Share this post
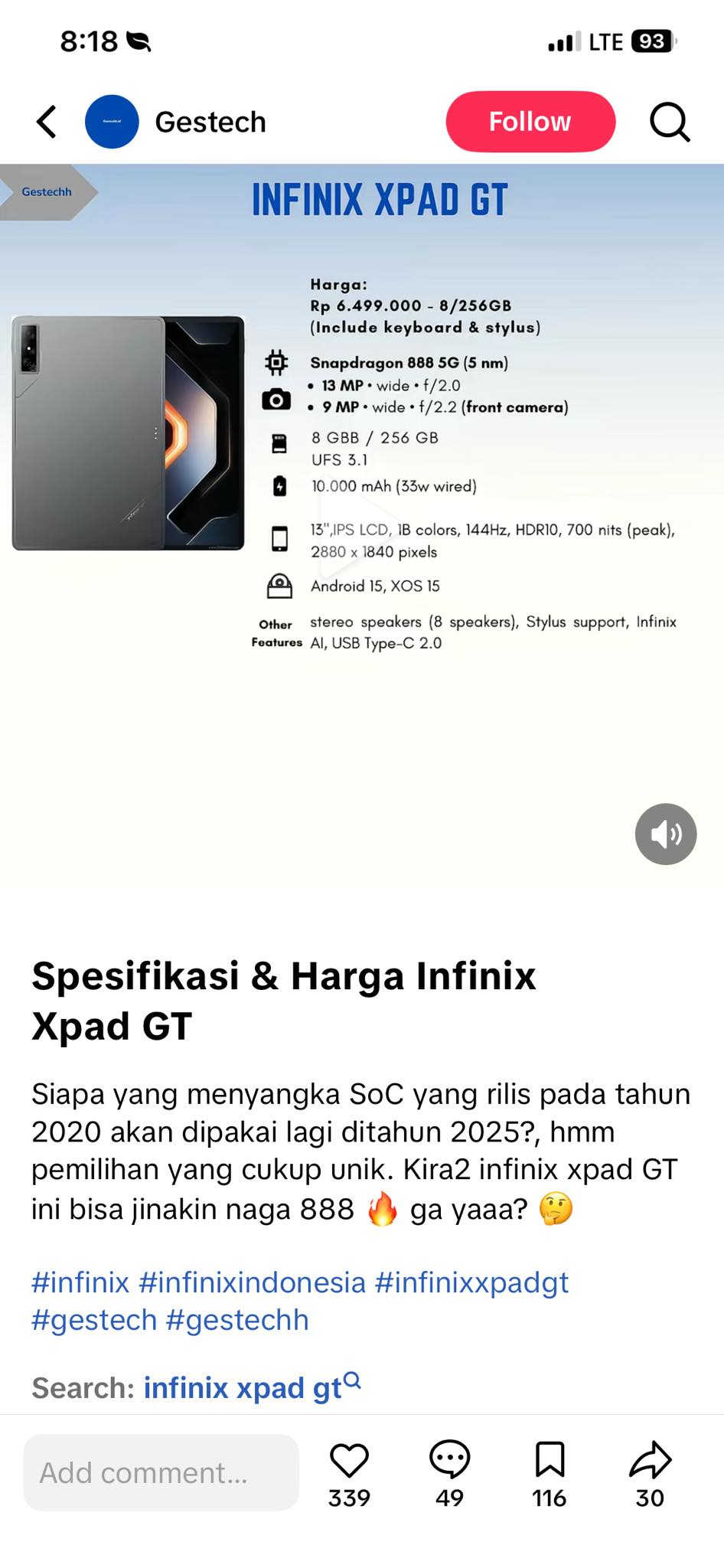 tap(650, 1461)
